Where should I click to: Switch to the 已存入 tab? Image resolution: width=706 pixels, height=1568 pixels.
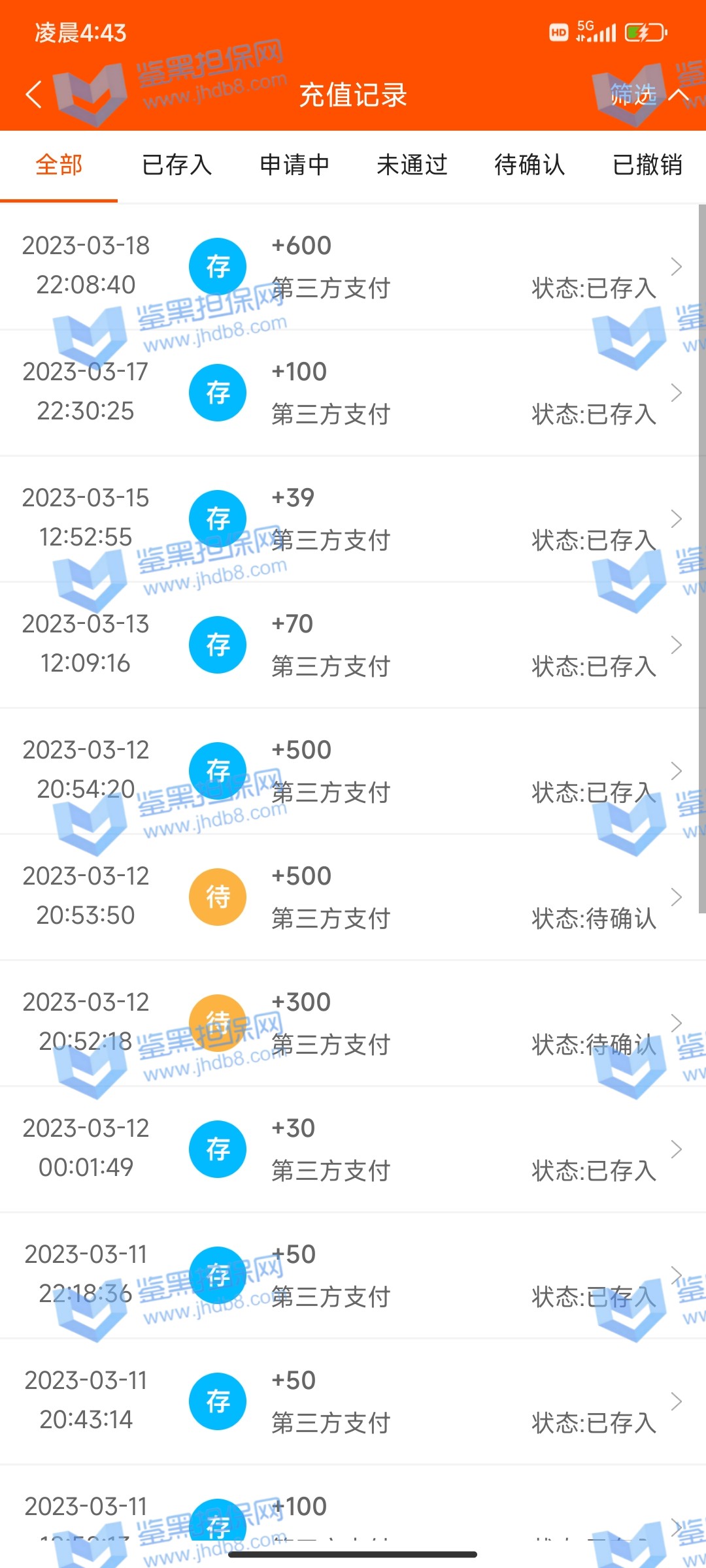pyautogui.click(x=176, y=165)
